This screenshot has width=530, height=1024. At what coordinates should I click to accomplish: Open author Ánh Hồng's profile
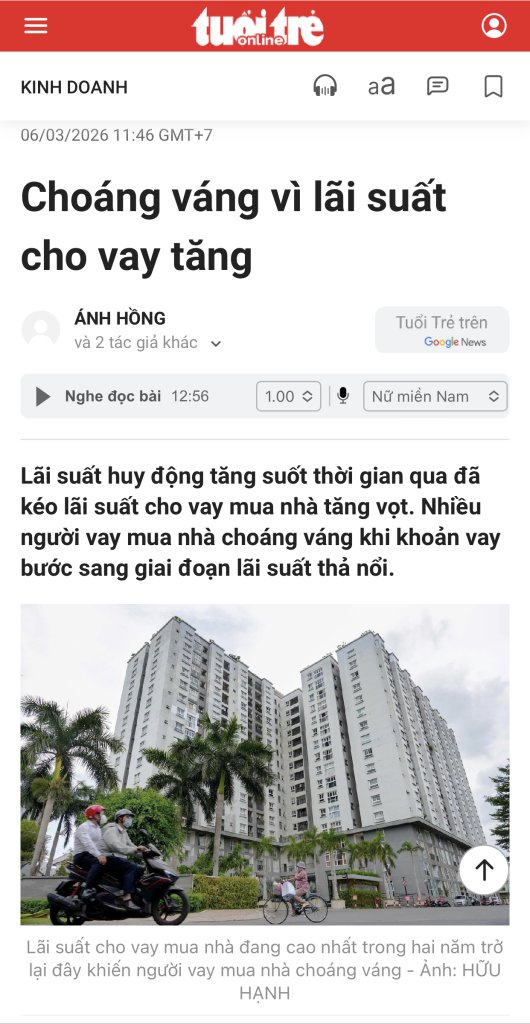[119, 319]
